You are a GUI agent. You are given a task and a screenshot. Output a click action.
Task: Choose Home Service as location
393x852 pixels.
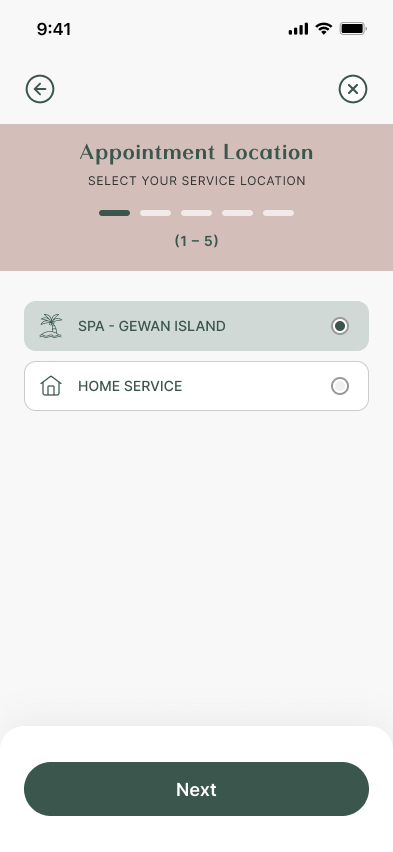(x=196, y=386)
